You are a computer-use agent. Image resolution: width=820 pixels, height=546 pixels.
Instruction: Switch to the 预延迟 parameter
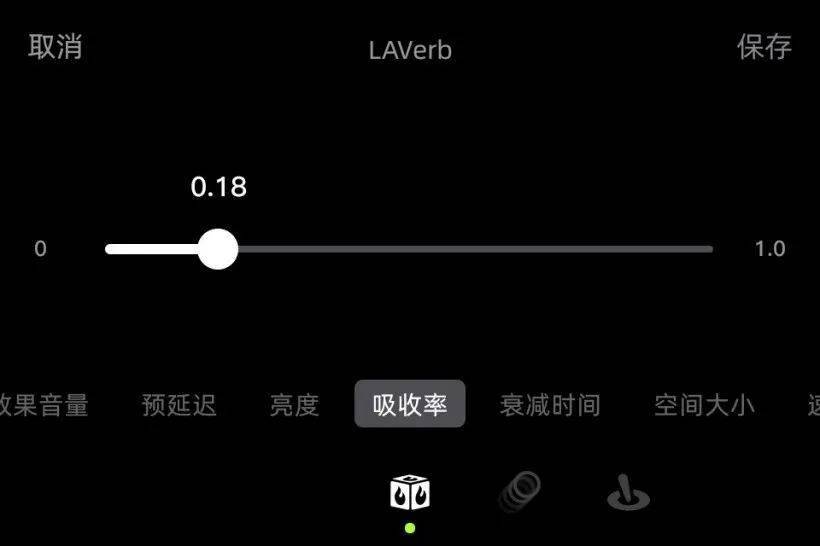point(179,405)
